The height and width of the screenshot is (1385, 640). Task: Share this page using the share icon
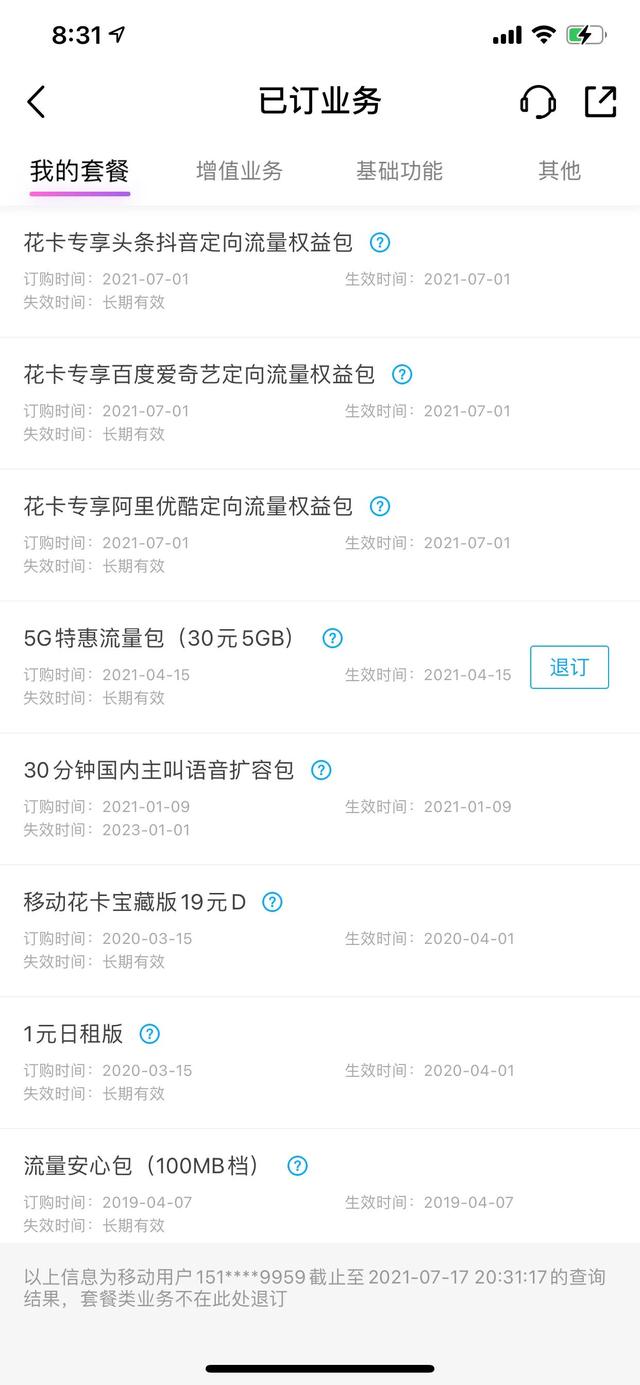click(600, 102)
